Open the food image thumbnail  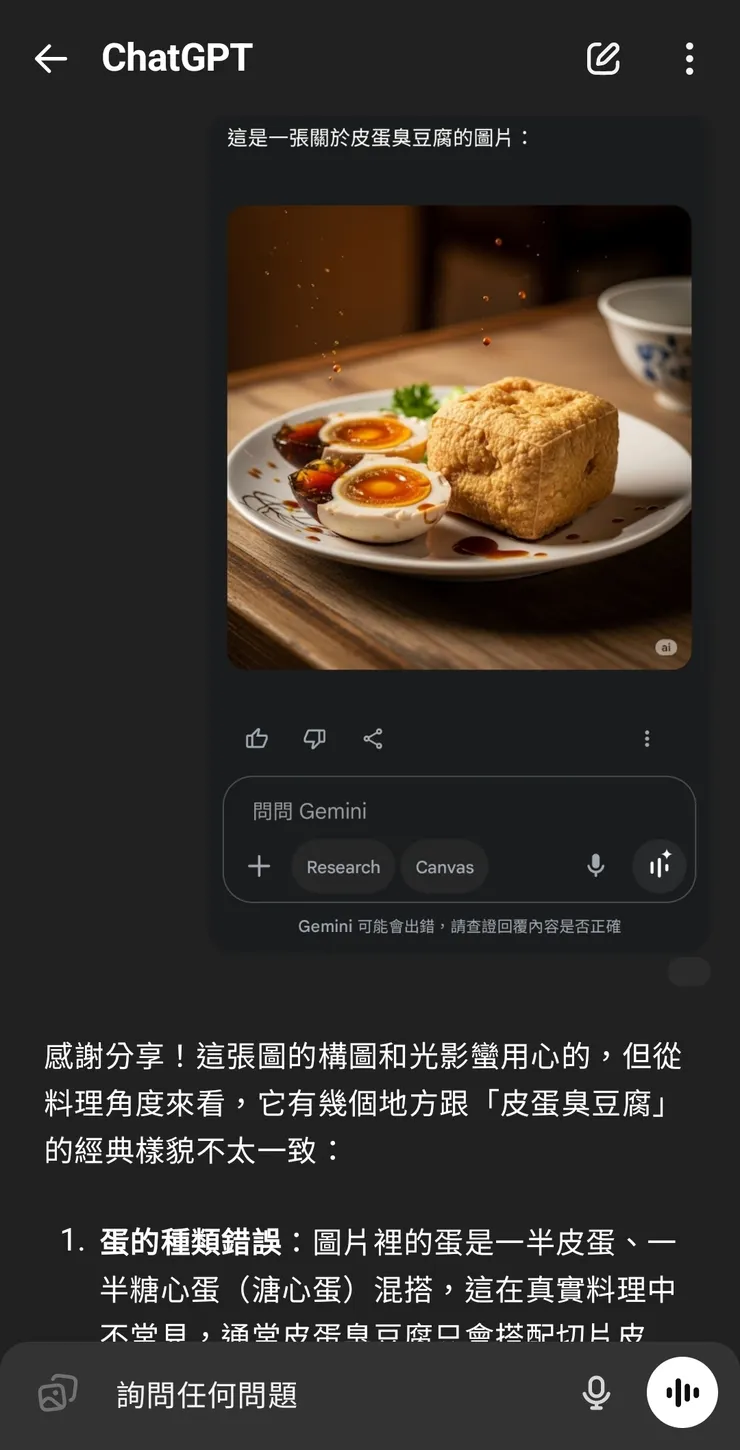click(459, 435)
